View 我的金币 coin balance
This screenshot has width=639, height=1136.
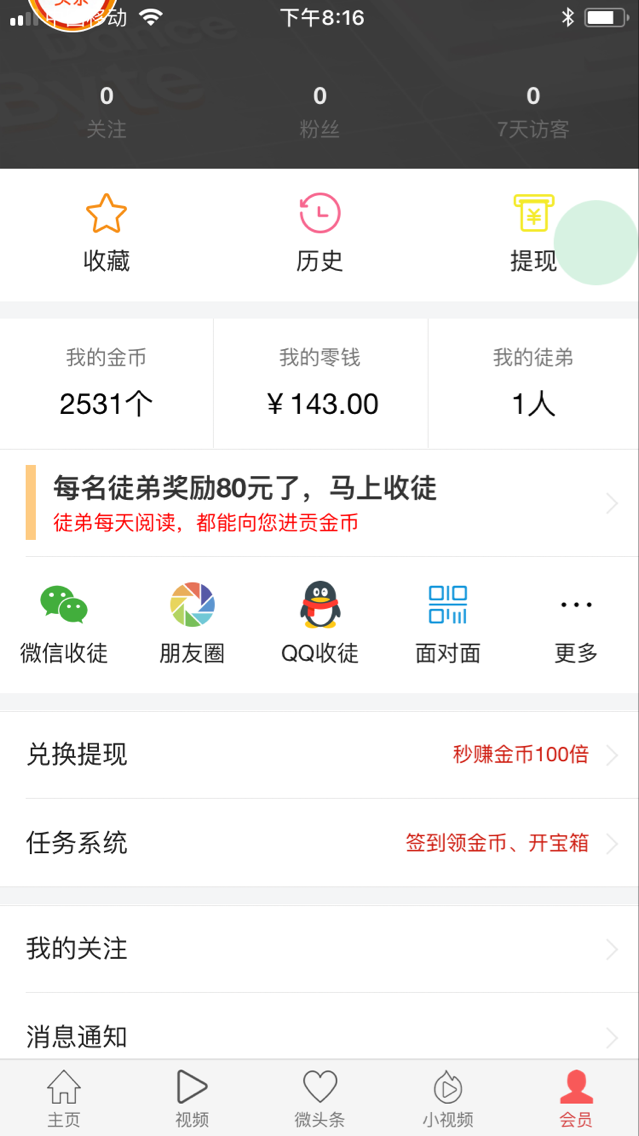pyautogui.click(x=106, y=384)
